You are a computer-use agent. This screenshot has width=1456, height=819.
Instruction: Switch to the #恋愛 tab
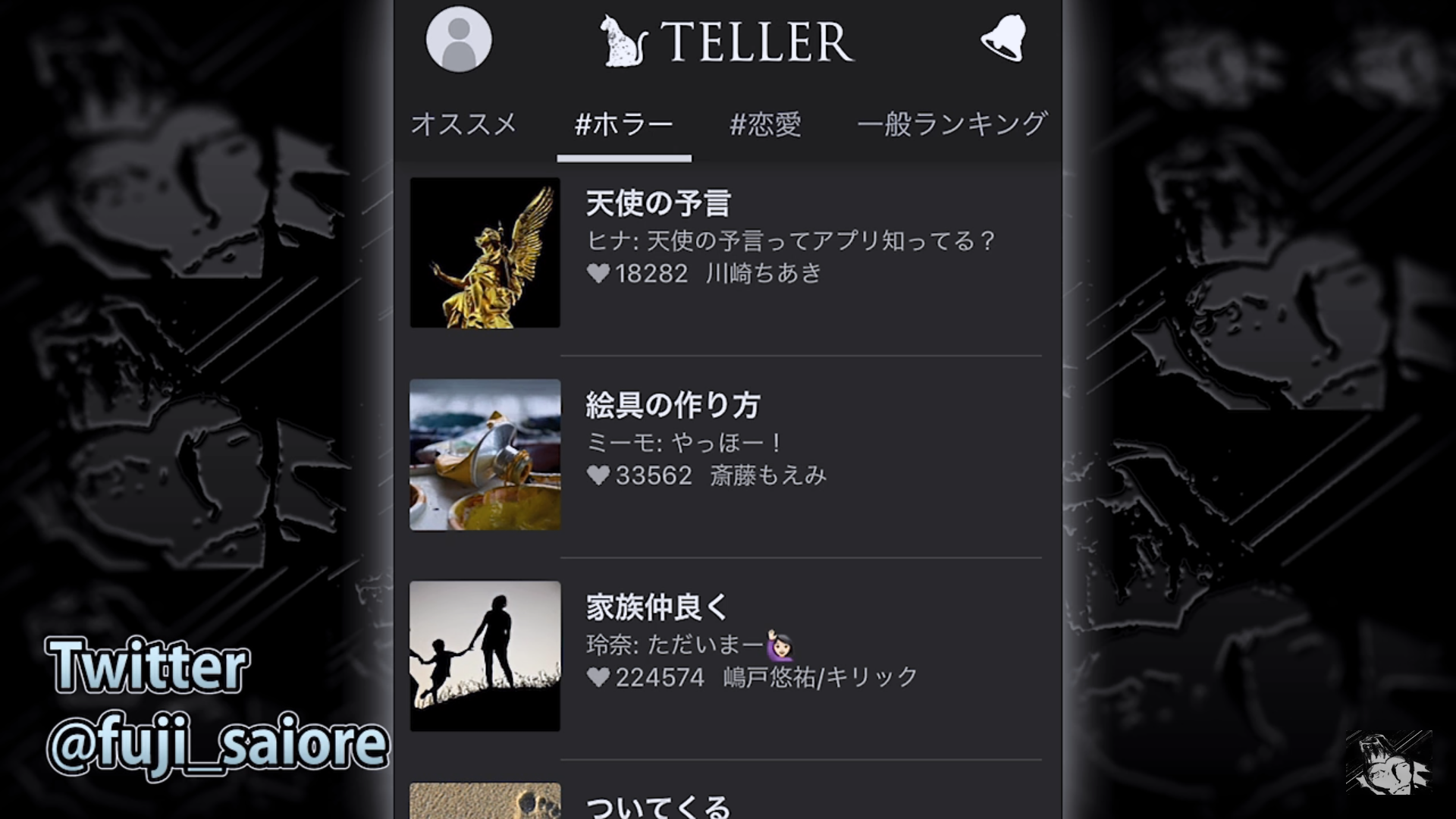(765, 124)
